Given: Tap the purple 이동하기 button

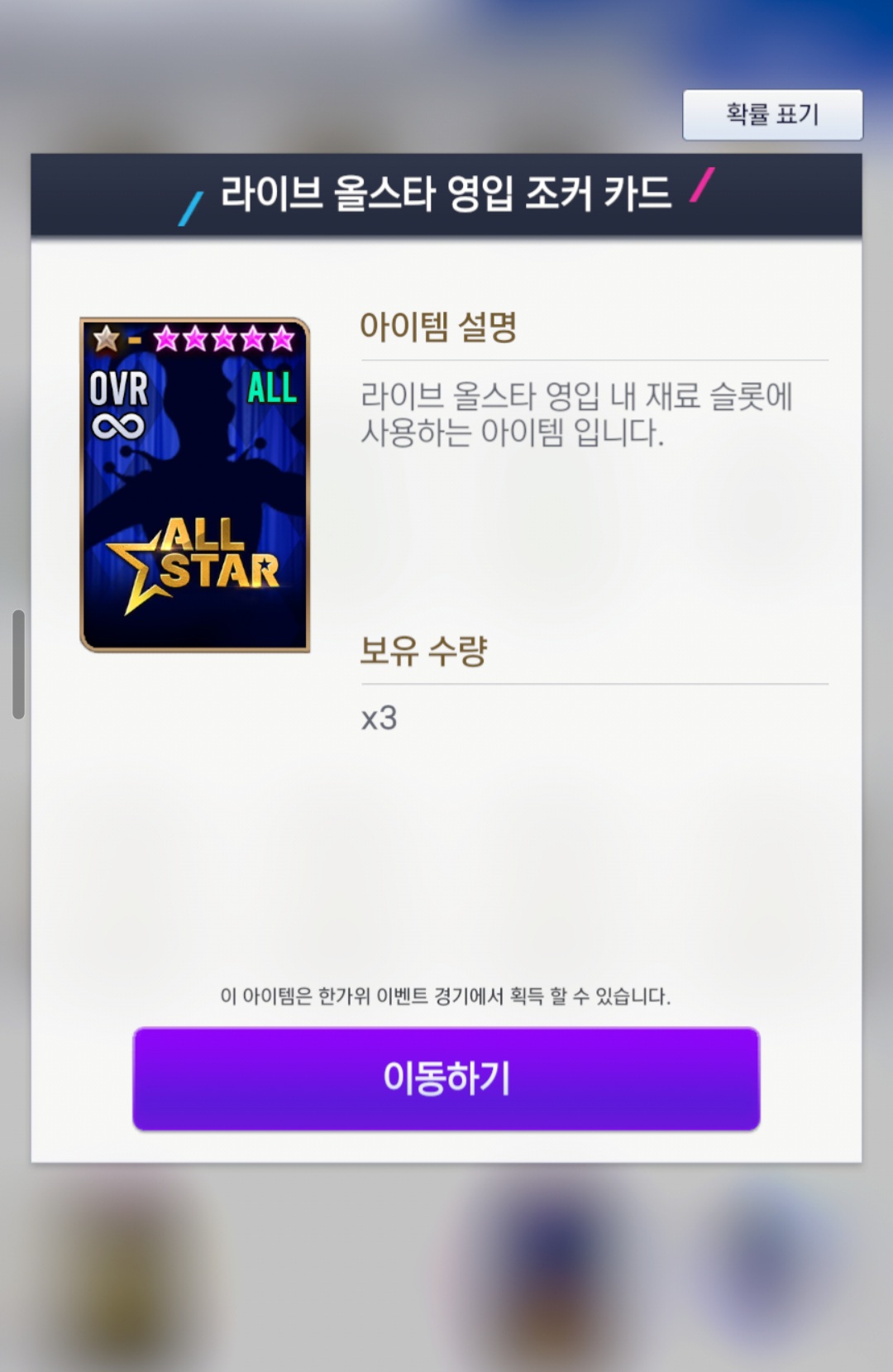Looking at the screenshot, I should [446, 1078].
